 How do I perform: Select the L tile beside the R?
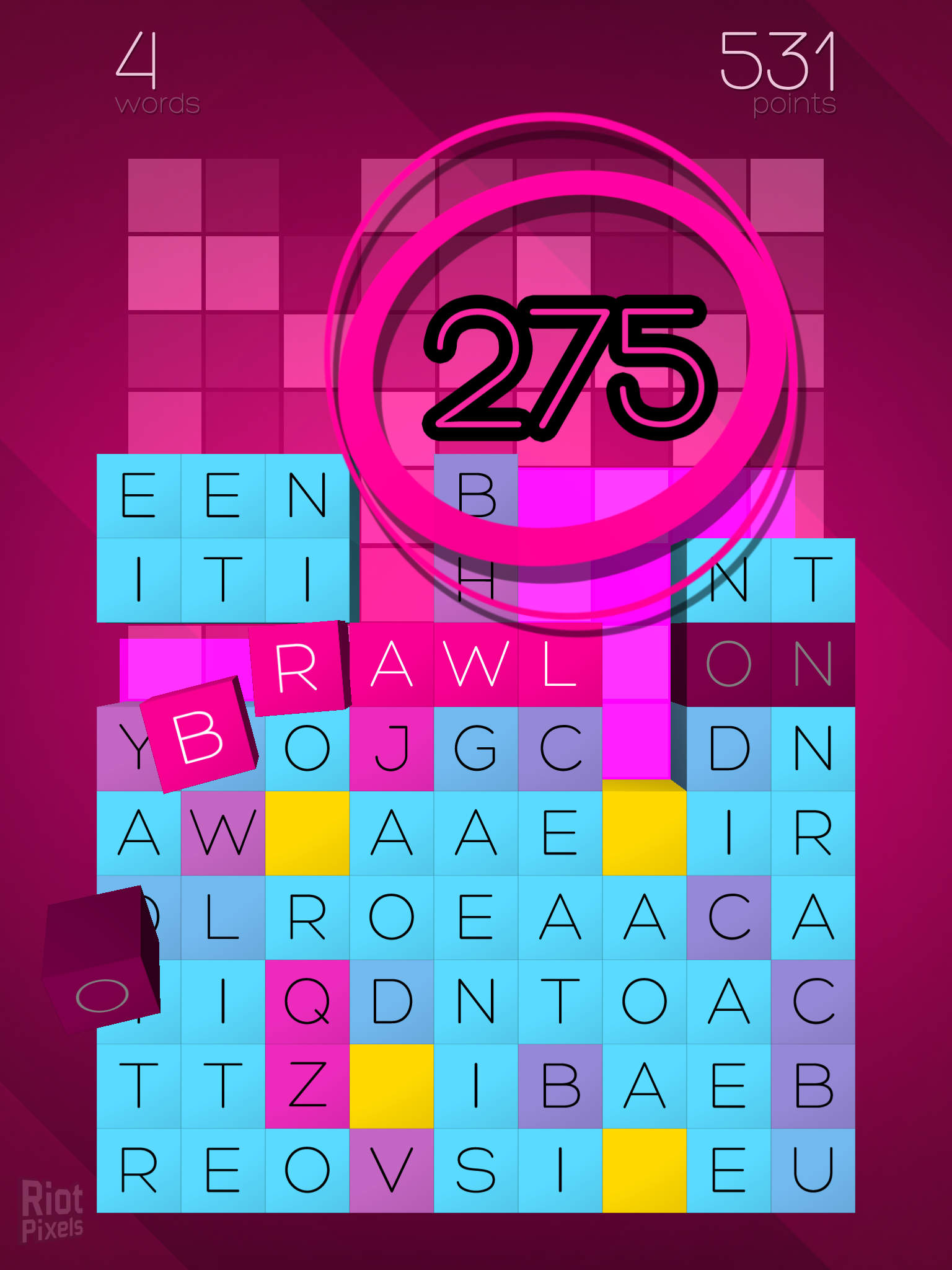223,917
